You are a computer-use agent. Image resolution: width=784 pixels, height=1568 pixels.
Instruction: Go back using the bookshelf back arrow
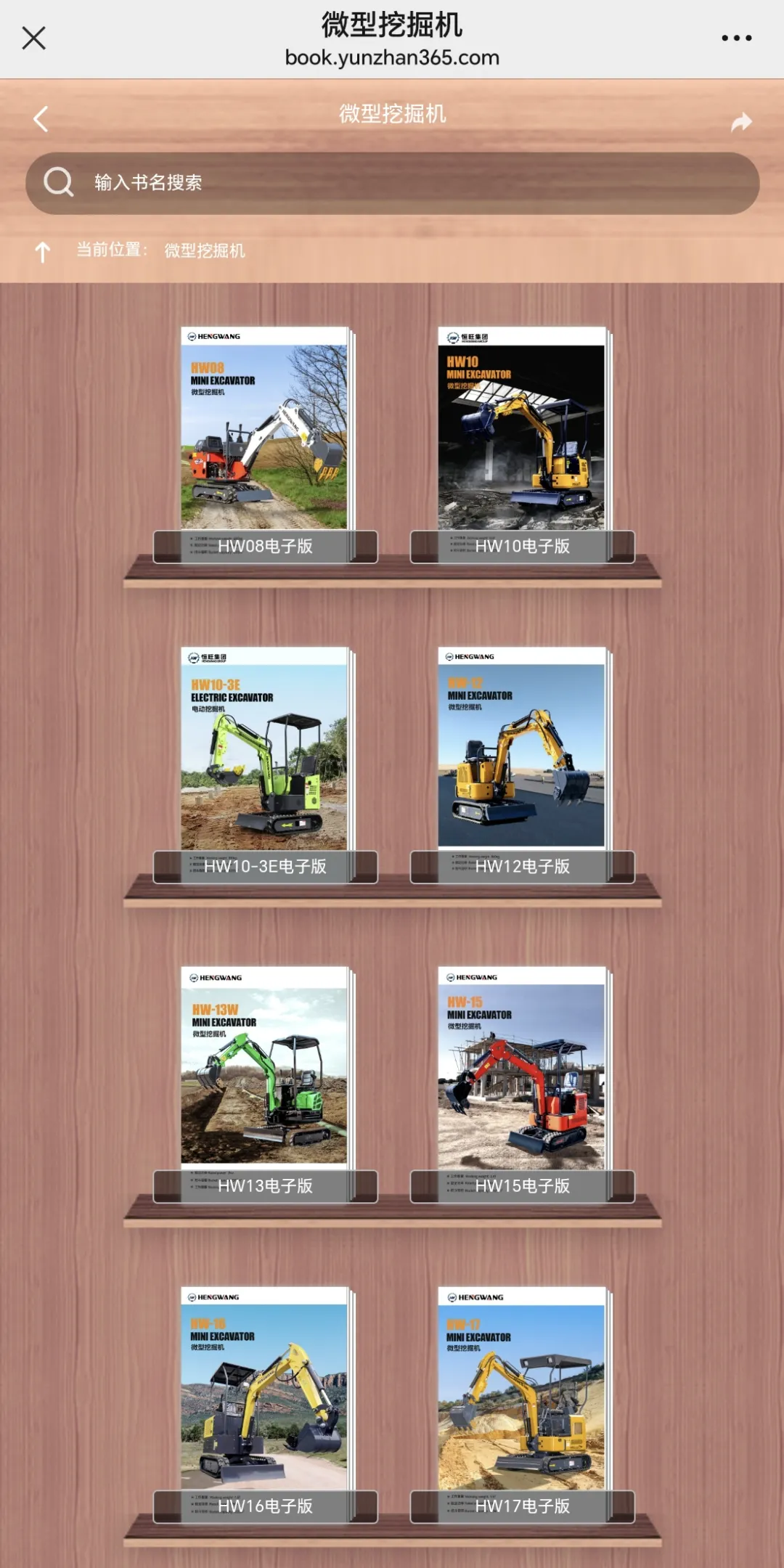pos(41,119)
